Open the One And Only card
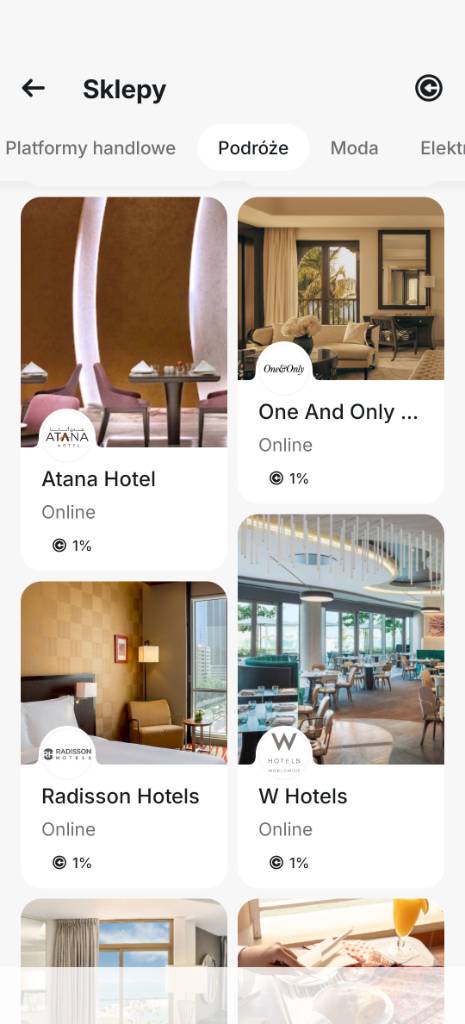This screenshot has height=1024, width=465. click(341, 350)
